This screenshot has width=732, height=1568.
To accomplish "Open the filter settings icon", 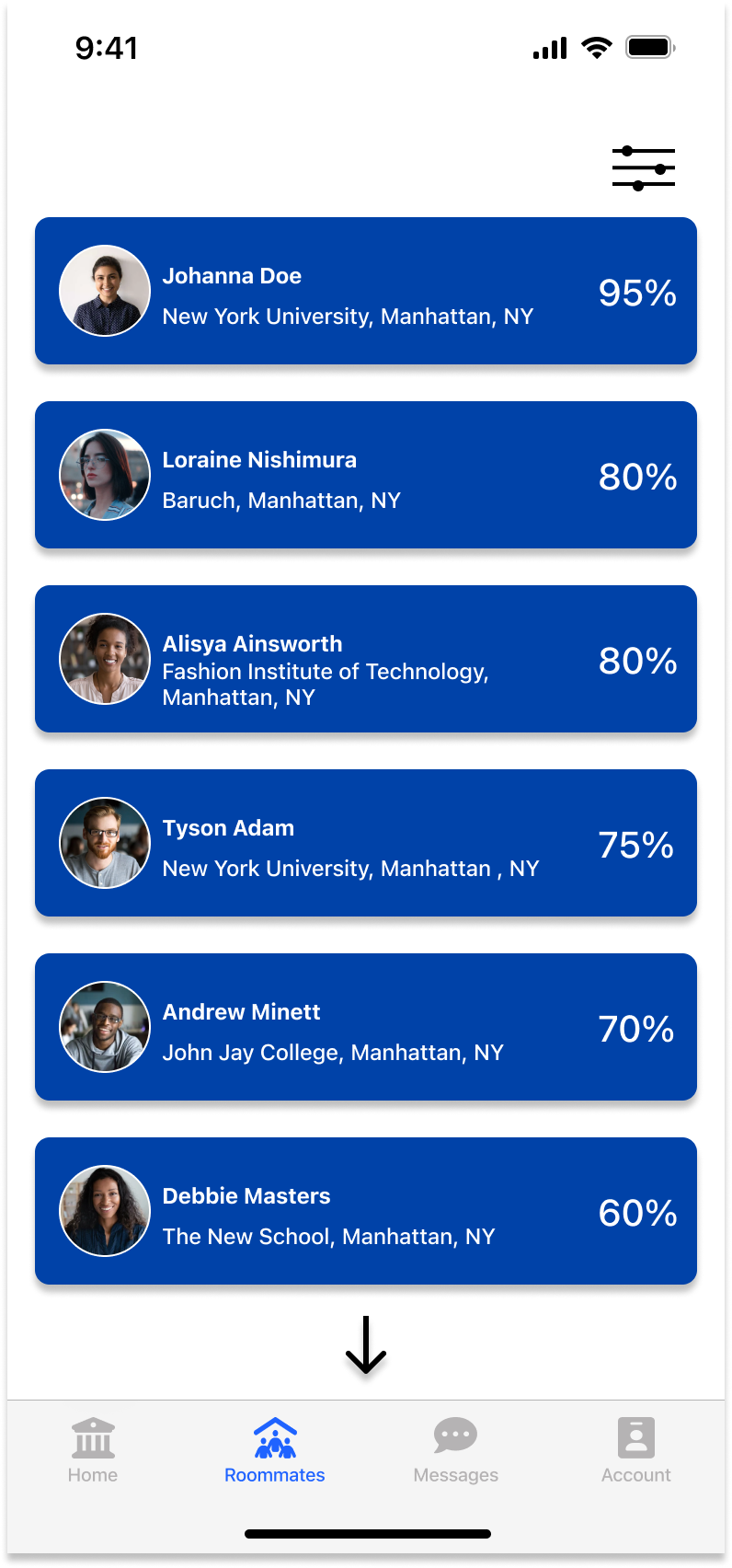I will click(x=644, y=168).
